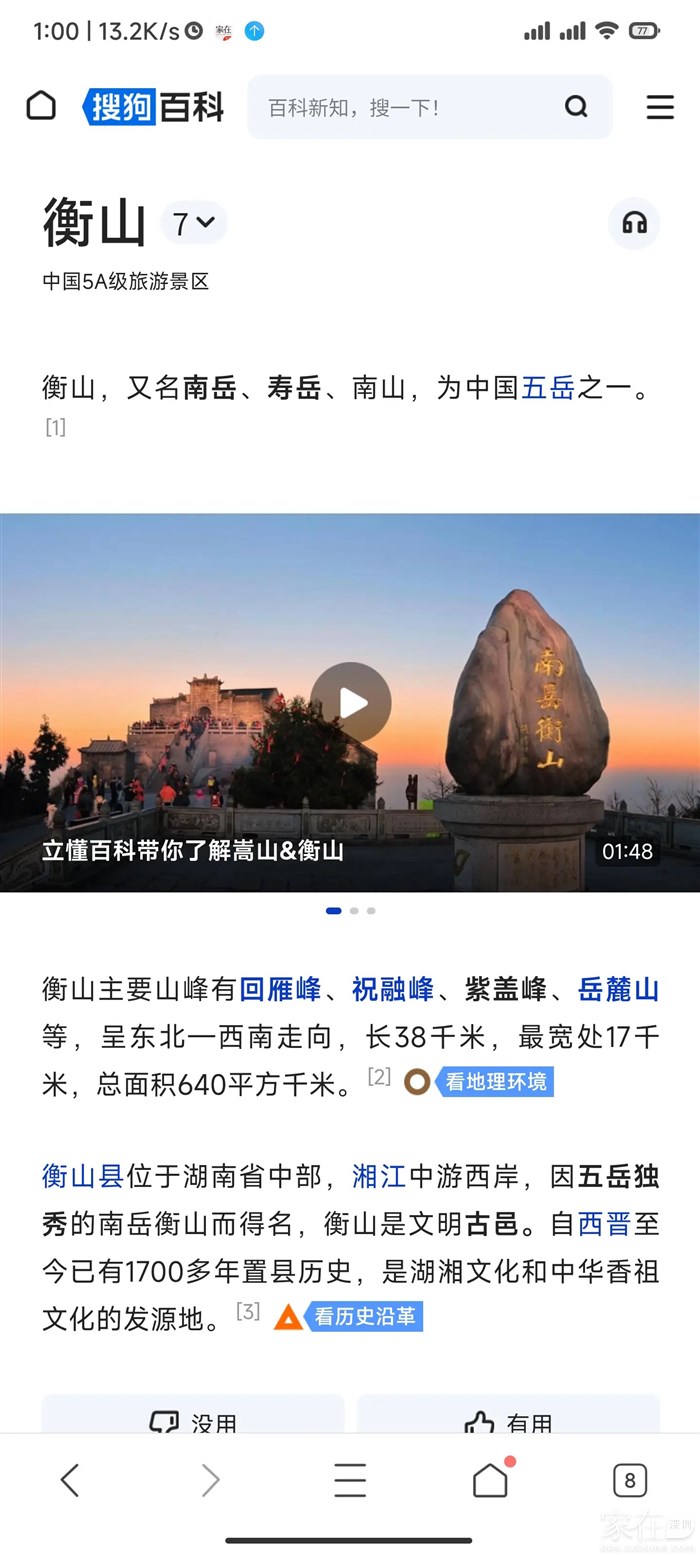This screenshot has height=1555, width=700.
Task: Open the 回雁峰 link
Action: pyautogui.click(x=281, y=990)
